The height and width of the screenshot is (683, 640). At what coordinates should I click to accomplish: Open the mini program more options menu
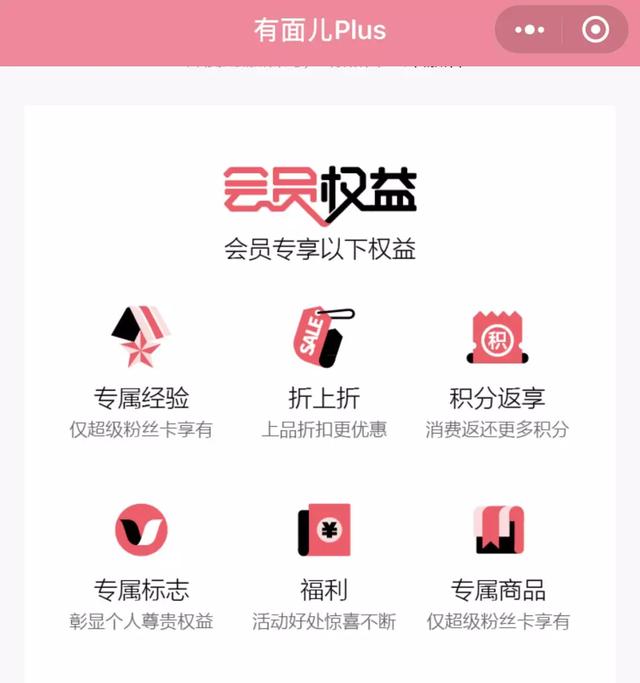pyautogui.click(x=529, y=30)
